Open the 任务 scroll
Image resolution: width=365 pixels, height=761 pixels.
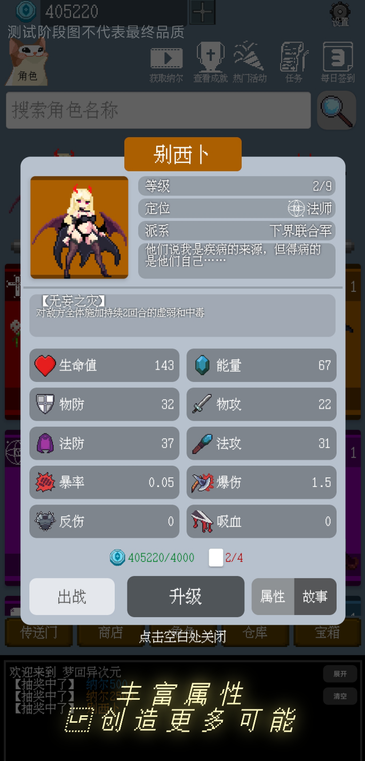[x=294, y=64]
